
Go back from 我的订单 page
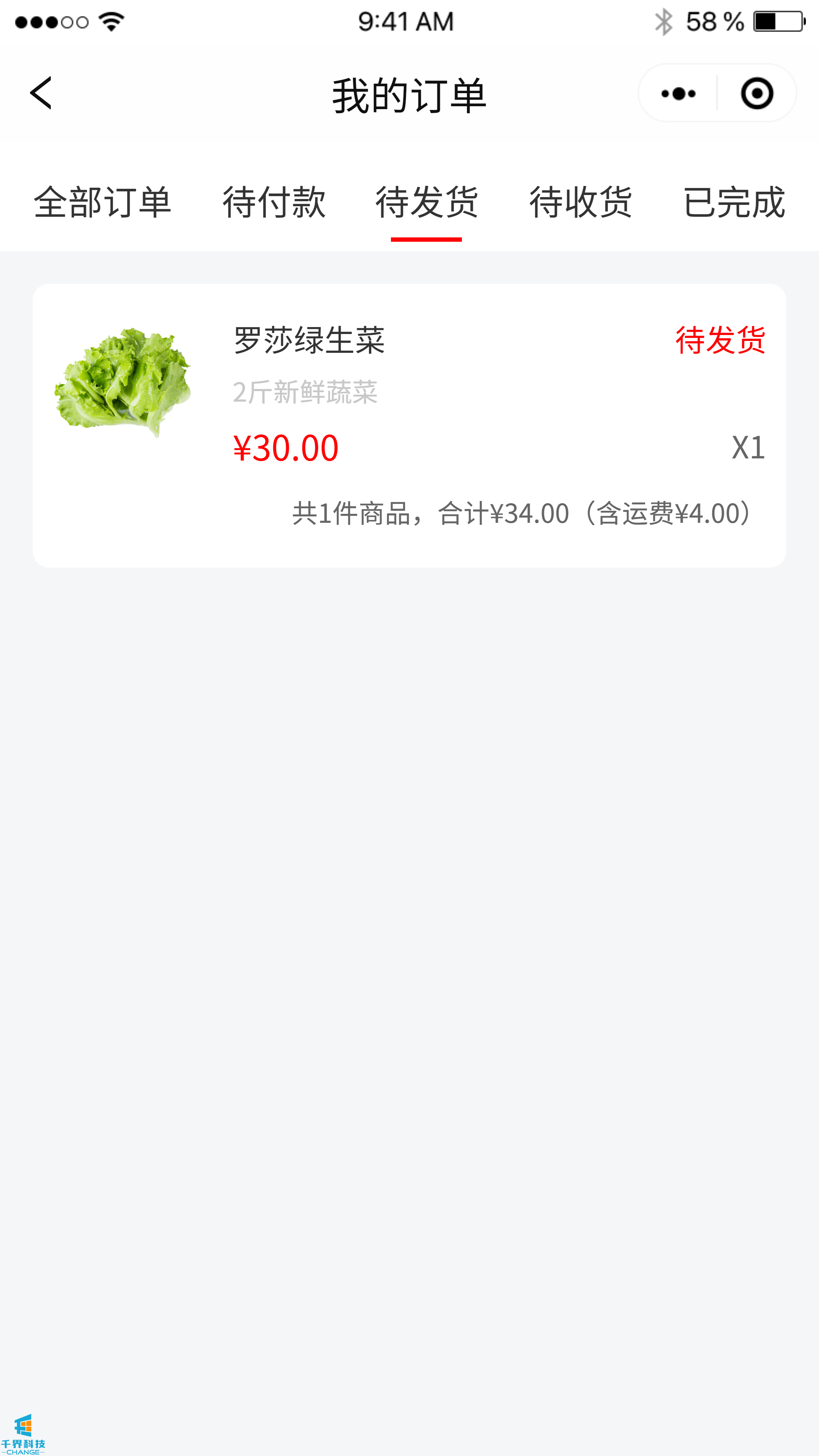pos(41,93)
